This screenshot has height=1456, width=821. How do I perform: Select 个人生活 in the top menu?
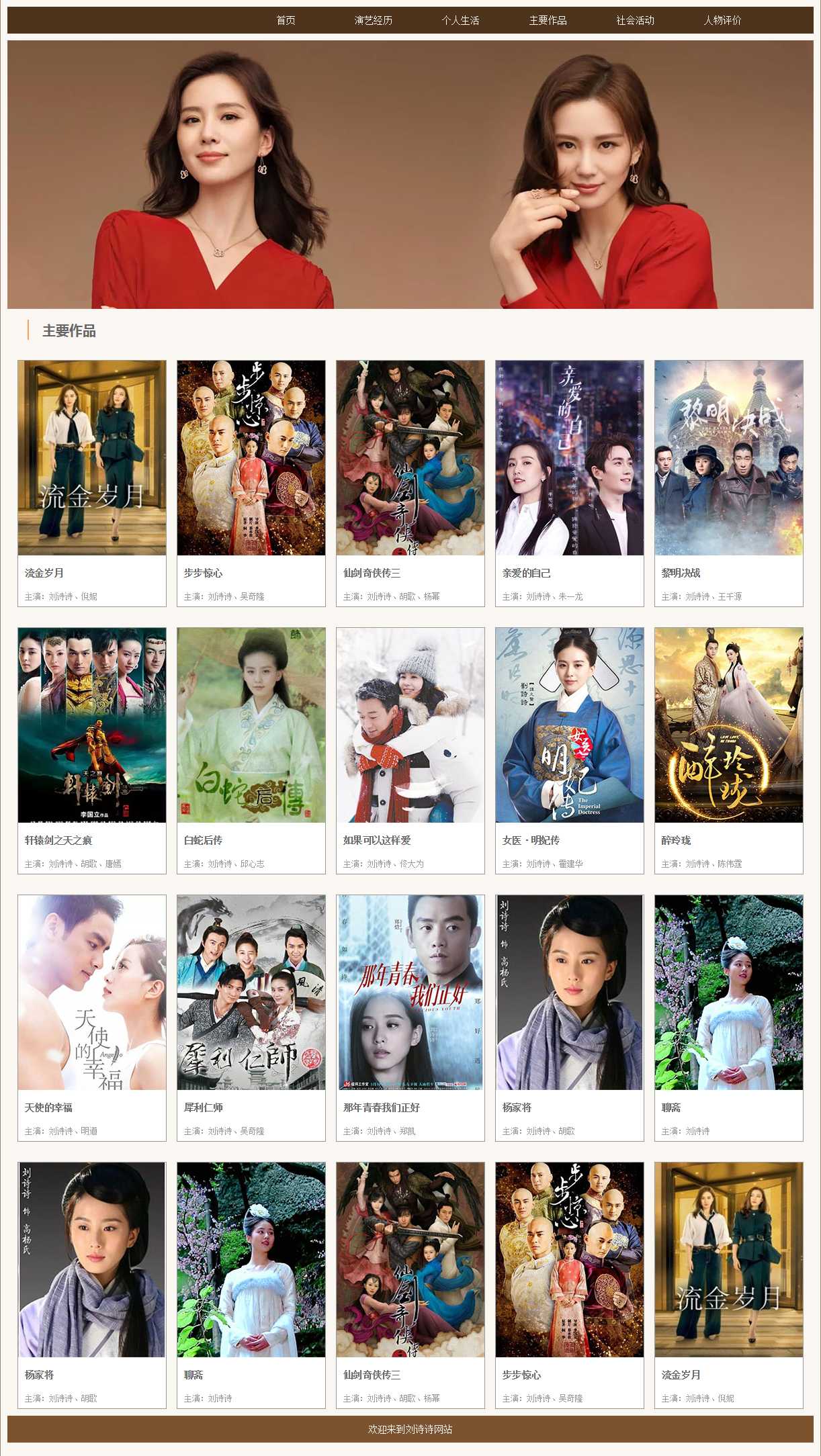pos(461,20)
